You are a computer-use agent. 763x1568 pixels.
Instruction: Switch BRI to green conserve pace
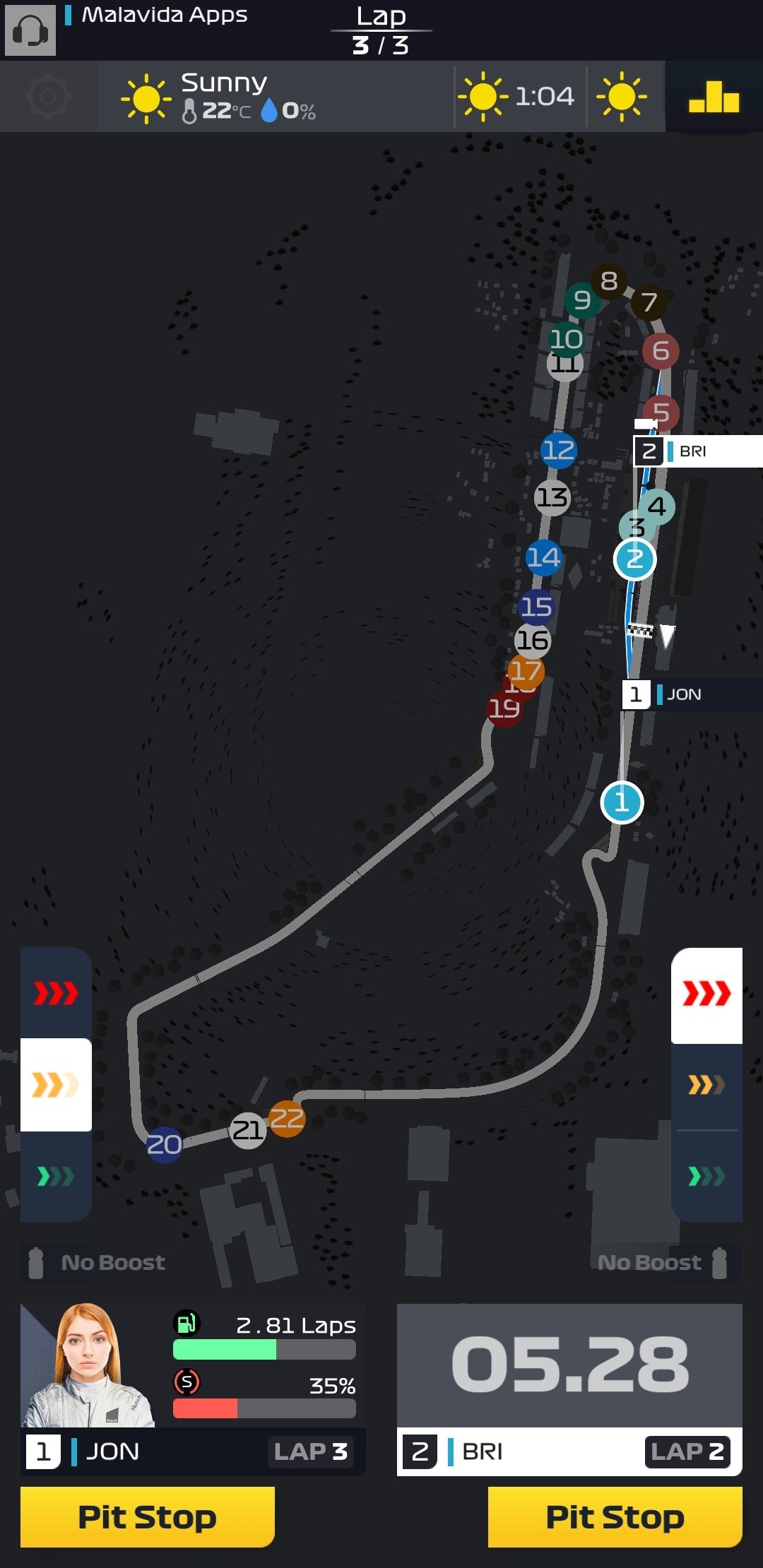click(x=706, y=1176)
